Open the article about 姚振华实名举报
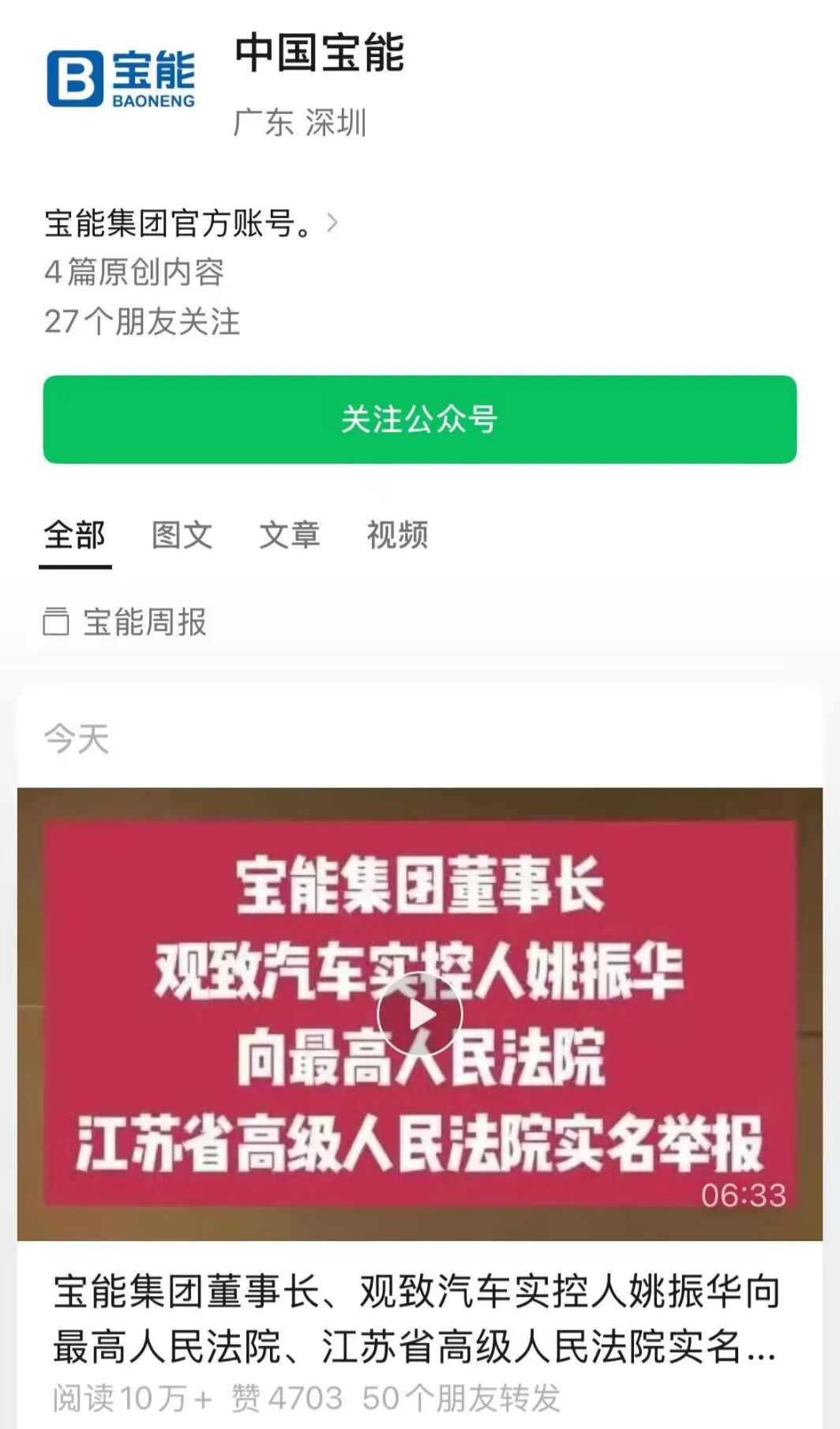The width and height of the screenshot is (840, 1429). (416, 1319)
